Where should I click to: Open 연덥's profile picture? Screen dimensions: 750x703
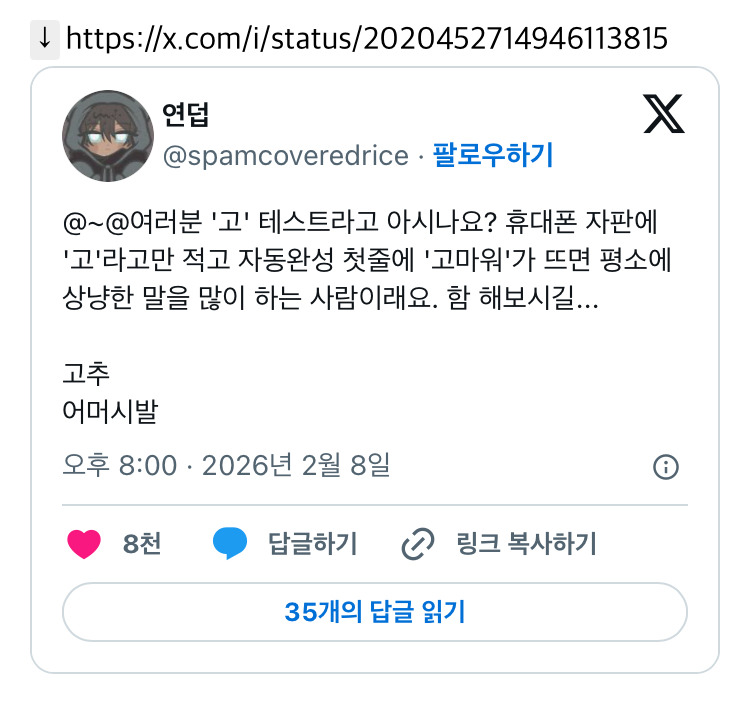pyautogui.click(x=108, y=136)
